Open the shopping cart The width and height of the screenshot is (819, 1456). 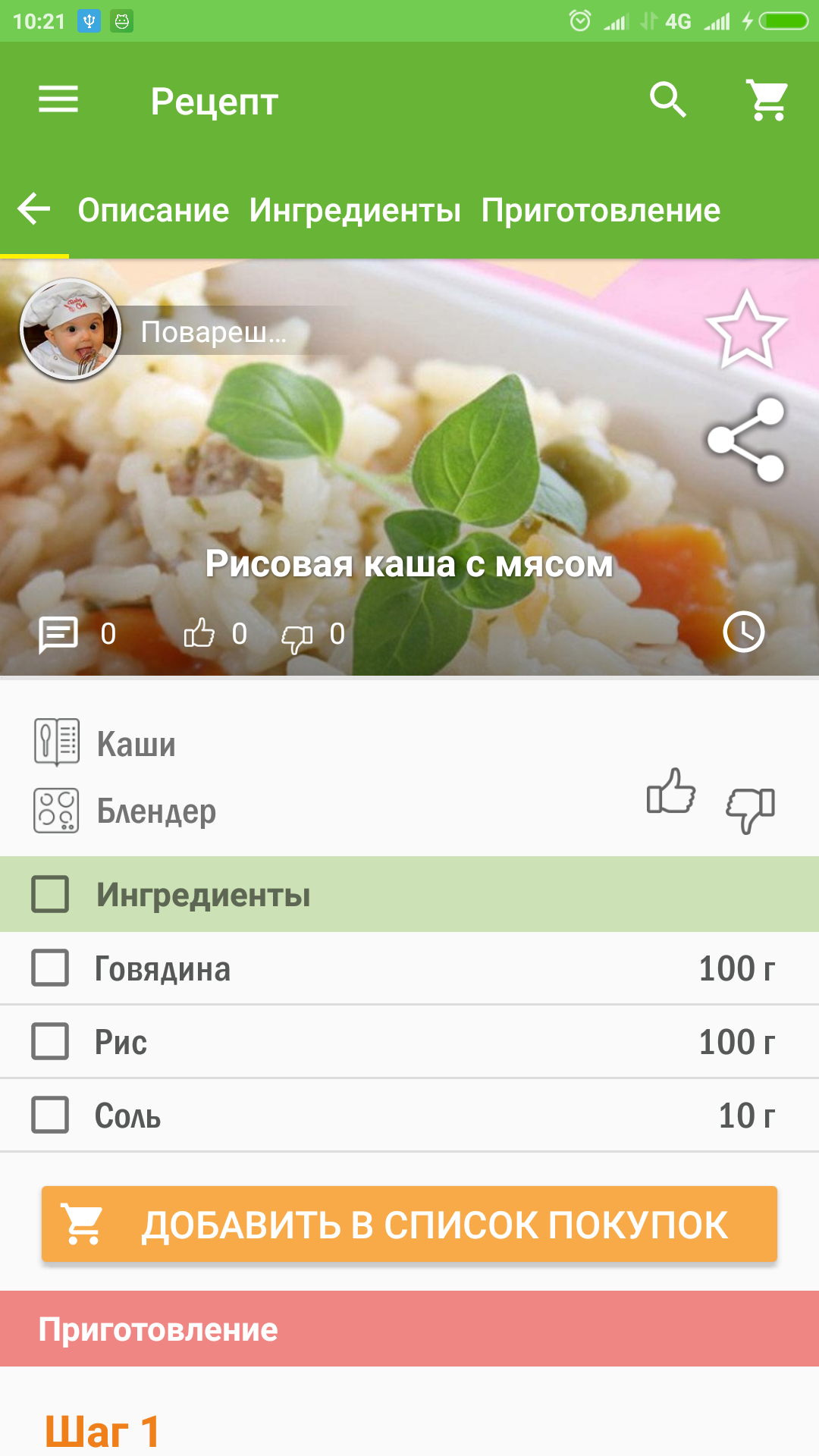(x=767, y=99)
